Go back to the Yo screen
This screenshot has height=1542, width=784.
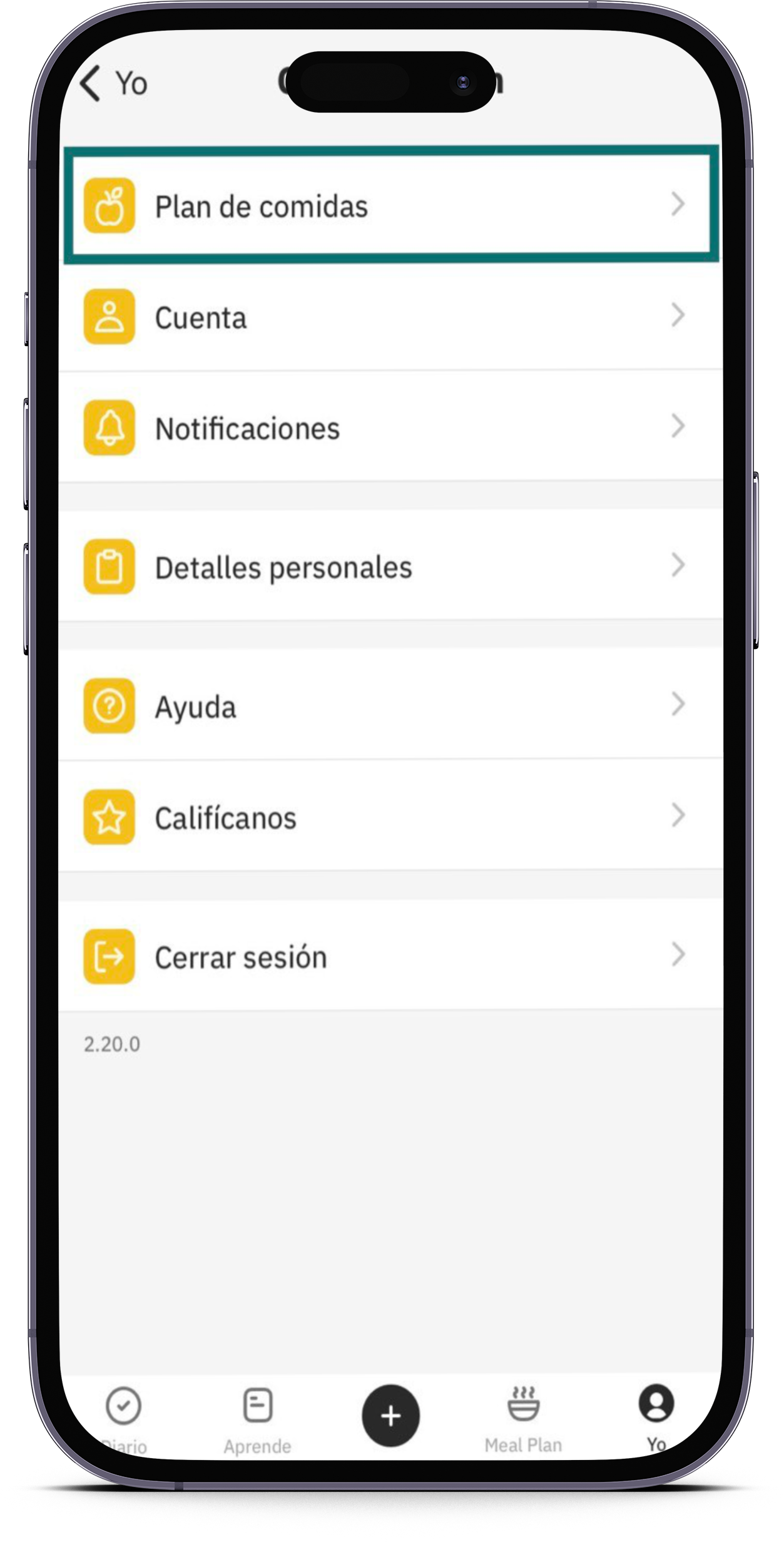pyautogui.click(x=113, y=83)
